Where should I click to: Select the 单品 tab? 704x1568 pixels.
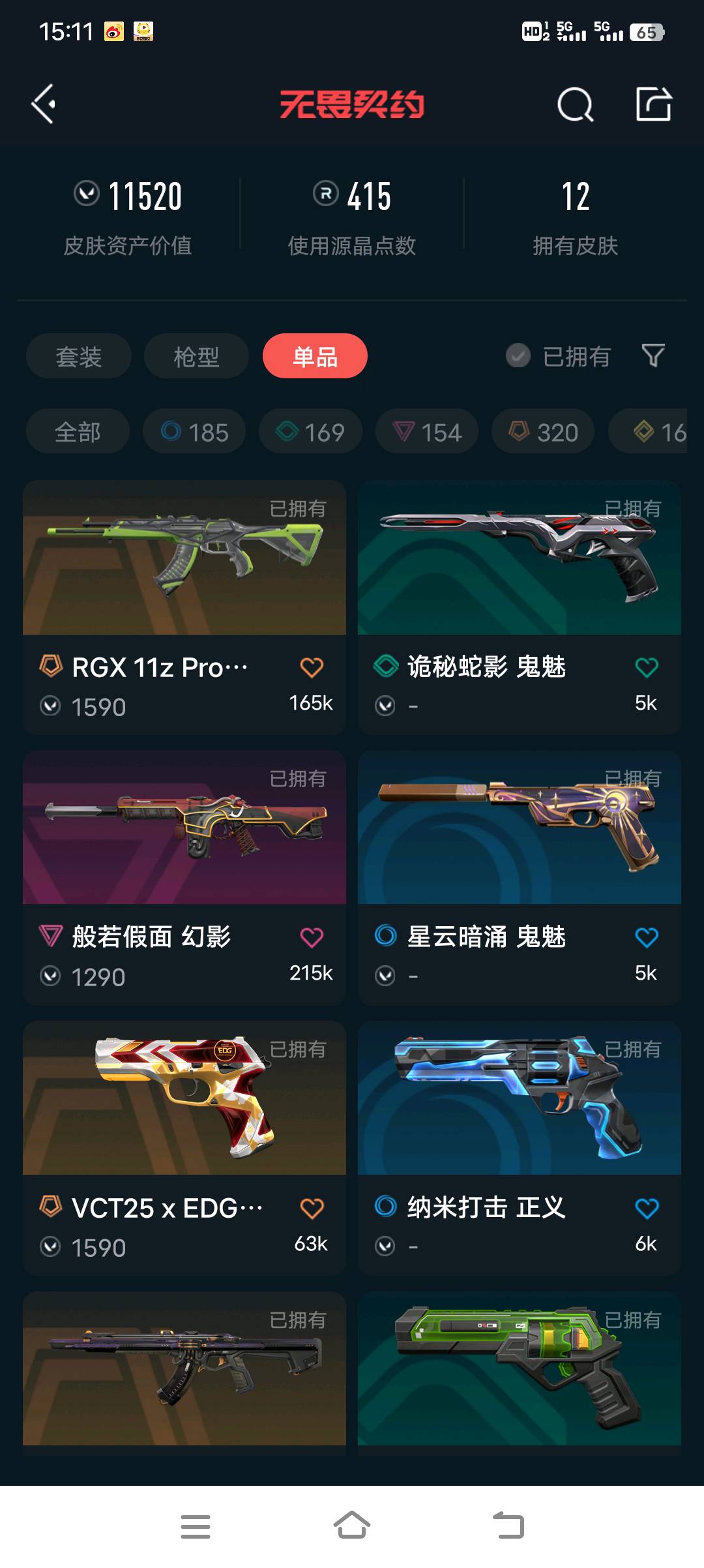[x=315, y=356]
